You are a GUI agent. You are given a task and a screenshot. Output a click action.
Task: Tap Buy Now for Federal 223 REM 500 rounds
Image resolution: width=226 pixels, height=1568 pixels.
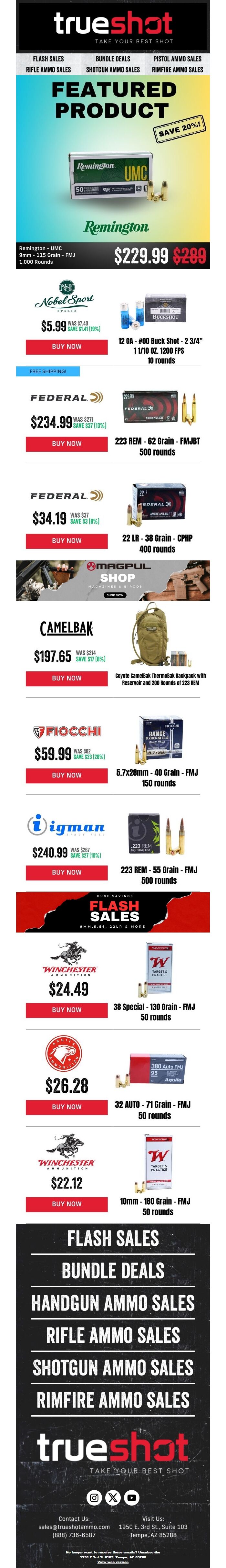[x=66, y=444]
